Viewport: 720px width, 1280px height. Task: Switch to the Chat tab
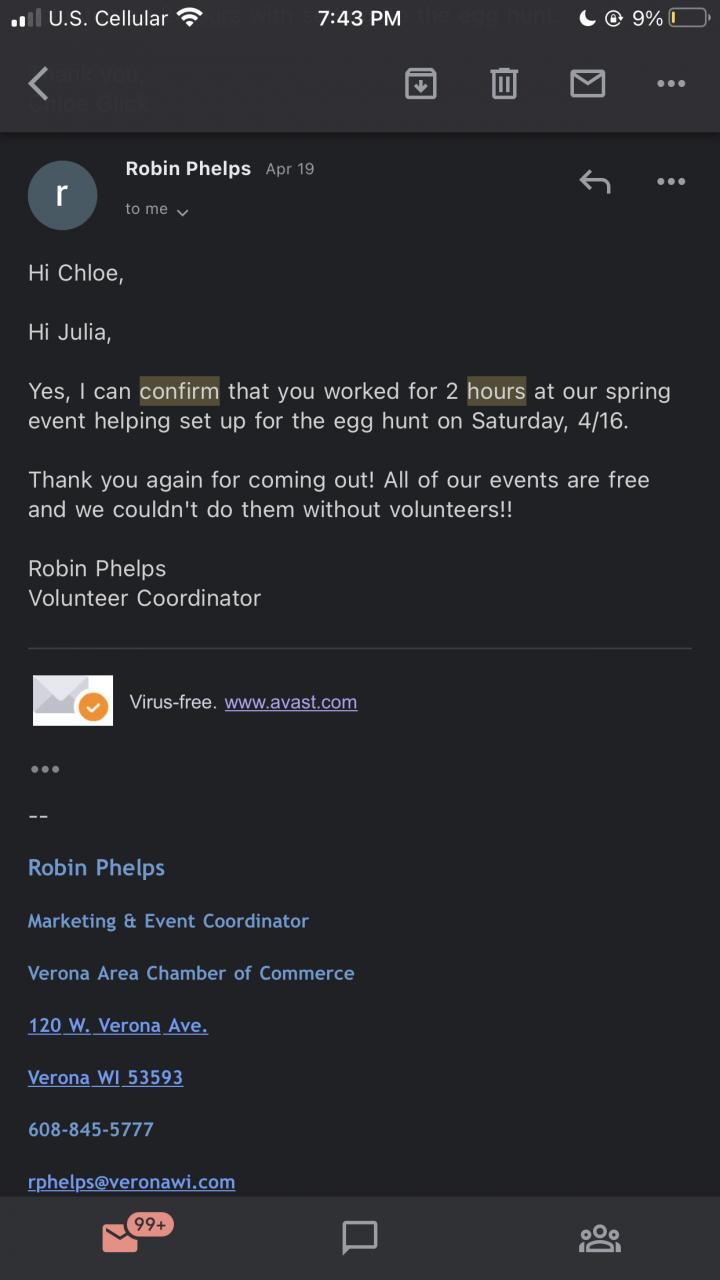click(360, 1238)
